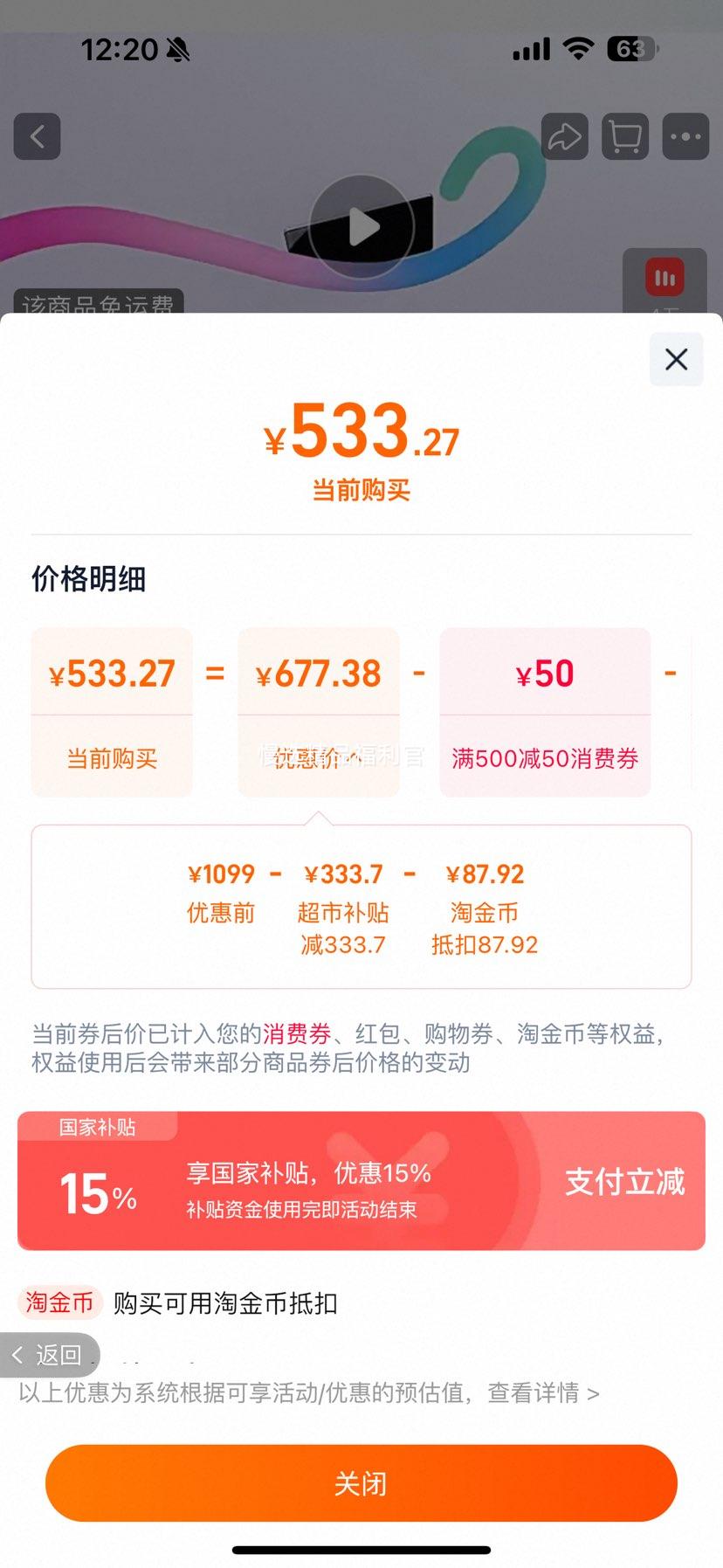Select the 满500减50消费券 coupon card

click(x=544, y=712)
